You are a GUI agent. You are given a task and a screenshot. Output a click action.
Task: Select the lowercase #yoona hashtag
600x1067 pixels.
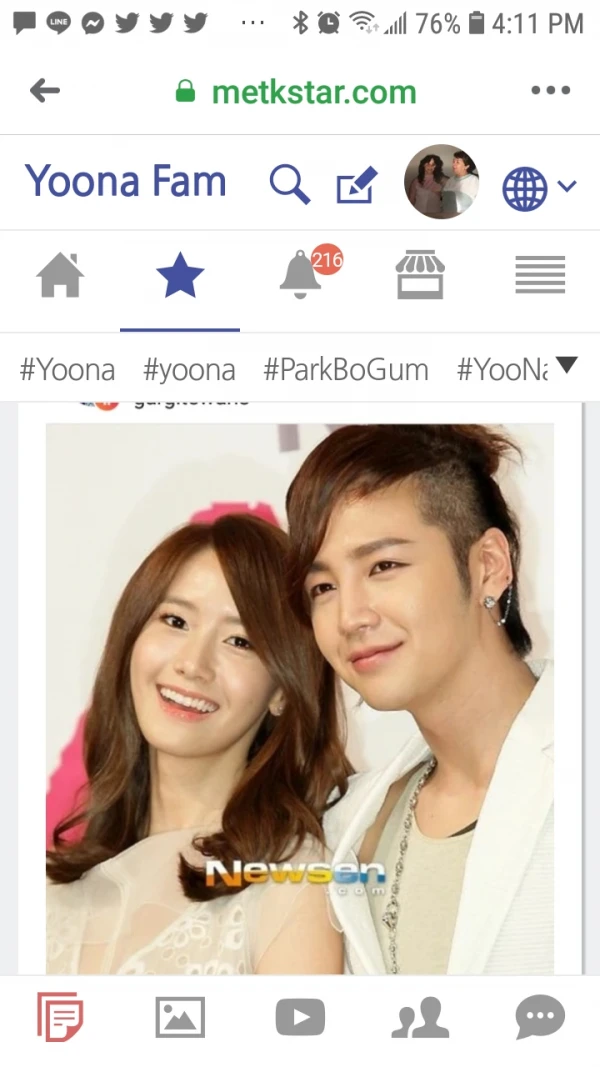coord(189,370)
